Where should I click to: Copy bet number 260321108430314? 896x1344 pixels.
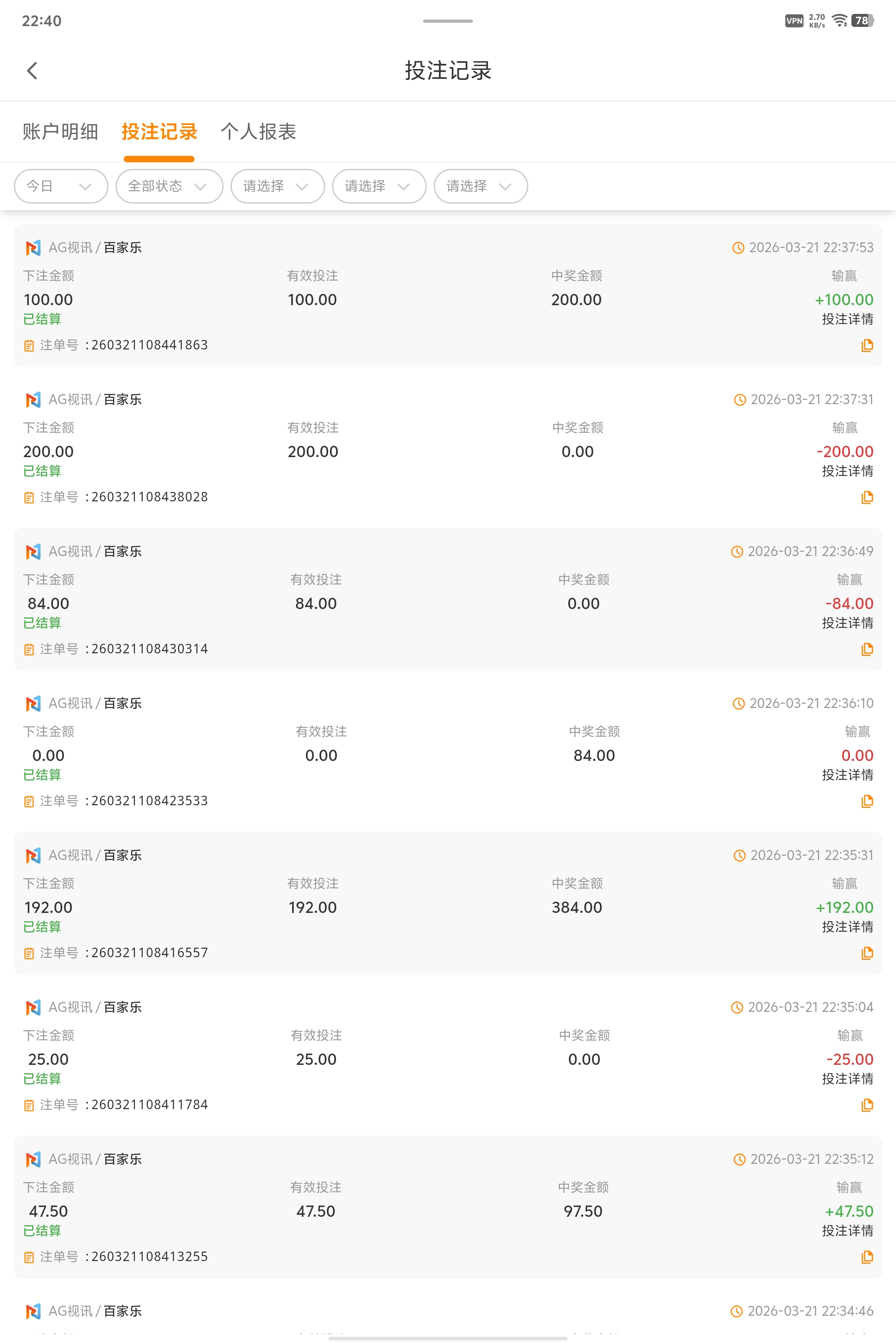coord(866,650)
